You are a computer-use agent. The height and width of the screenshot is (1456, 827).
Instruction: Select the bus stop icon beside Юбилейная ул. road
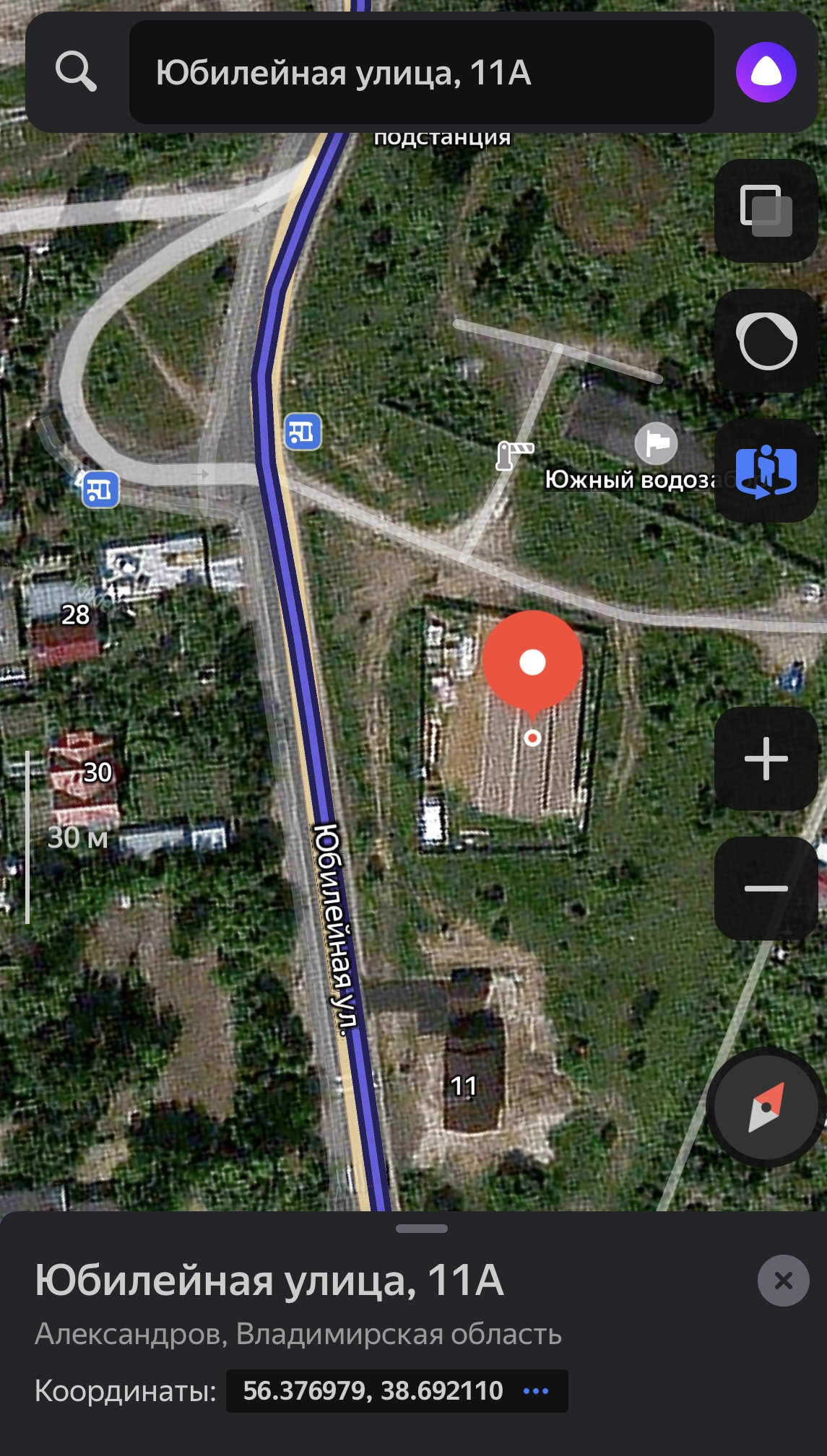click(x=303, y=432)
